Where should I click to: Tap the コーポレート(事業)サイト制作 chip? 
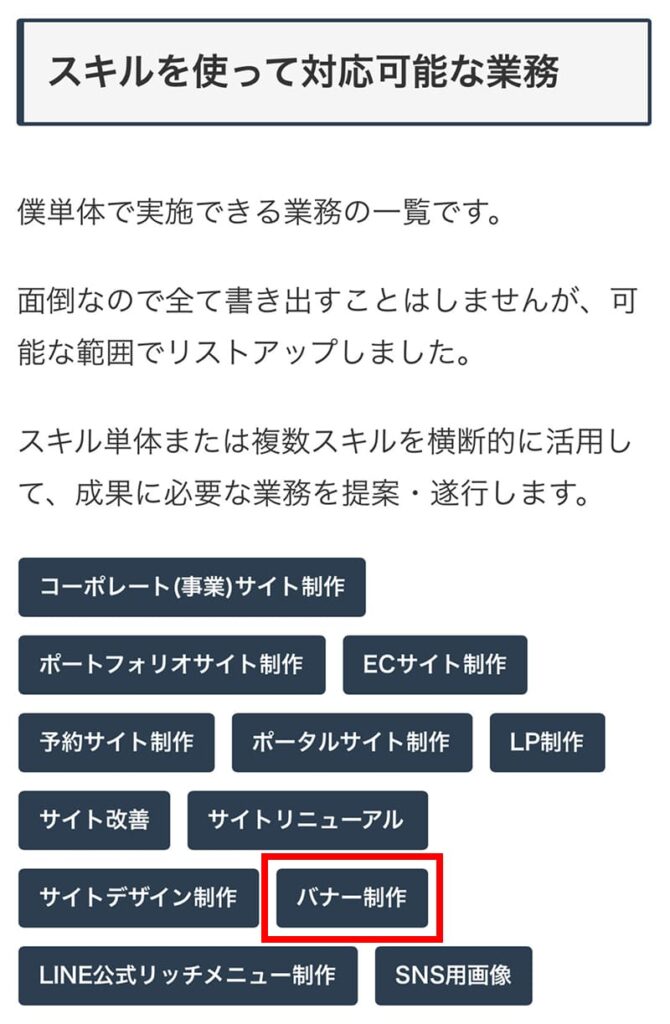[191, 587]
